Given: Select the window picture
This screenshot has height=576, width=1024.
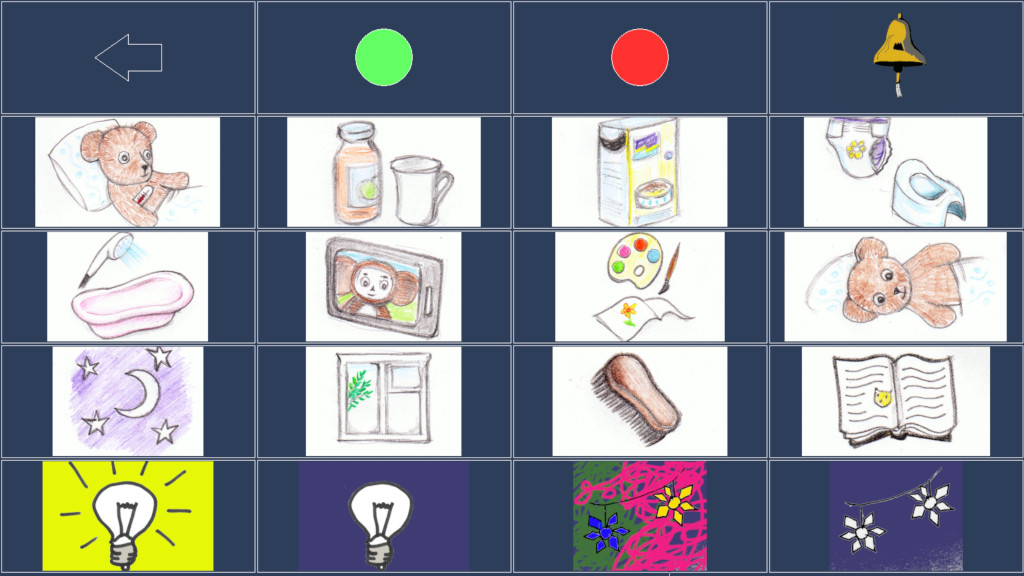Looking at the screenshot, I should pyautogui.click(x=384, y=401).
